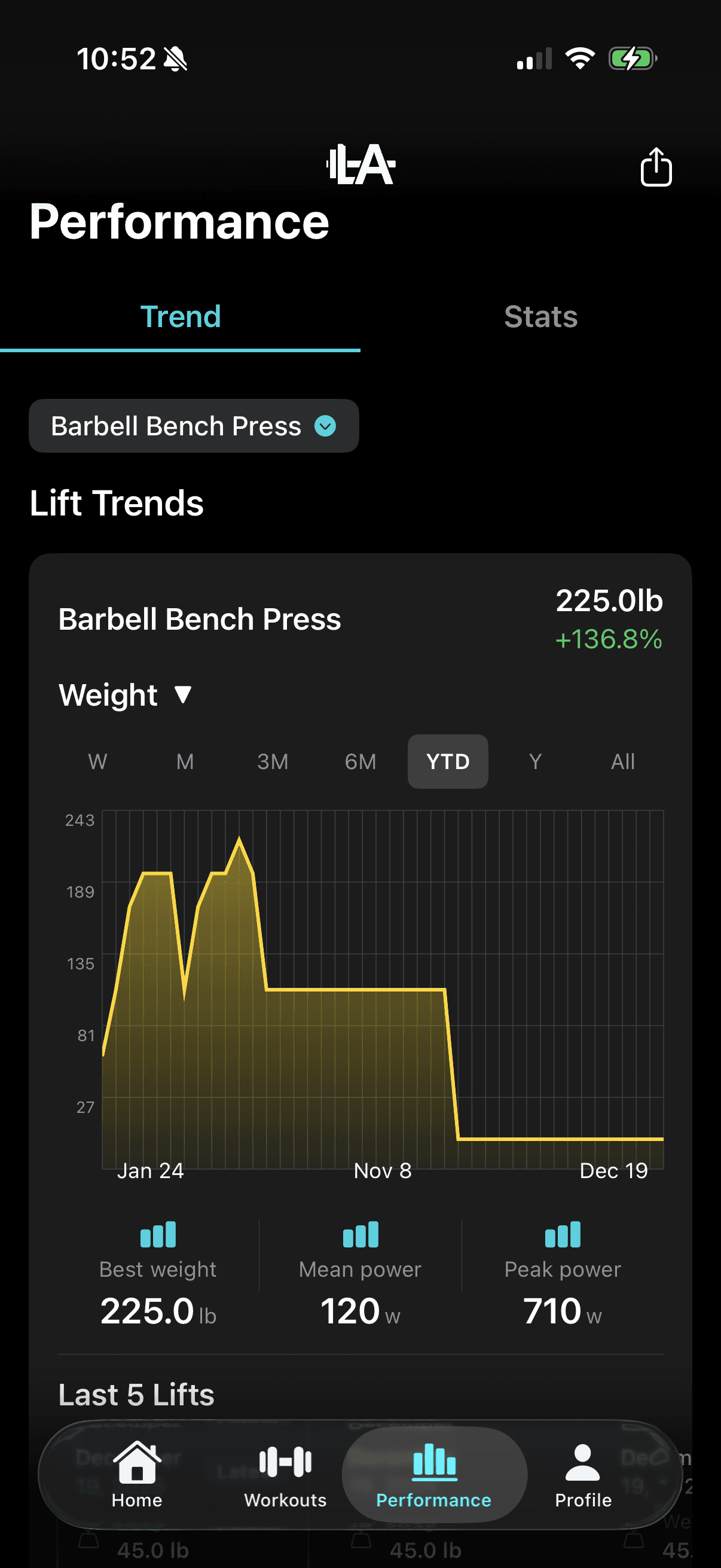Image resolution: width=721 pixels, height=1568 pixels.
Task: Switch to the Stats tab
Action: [x=540, y=317]
